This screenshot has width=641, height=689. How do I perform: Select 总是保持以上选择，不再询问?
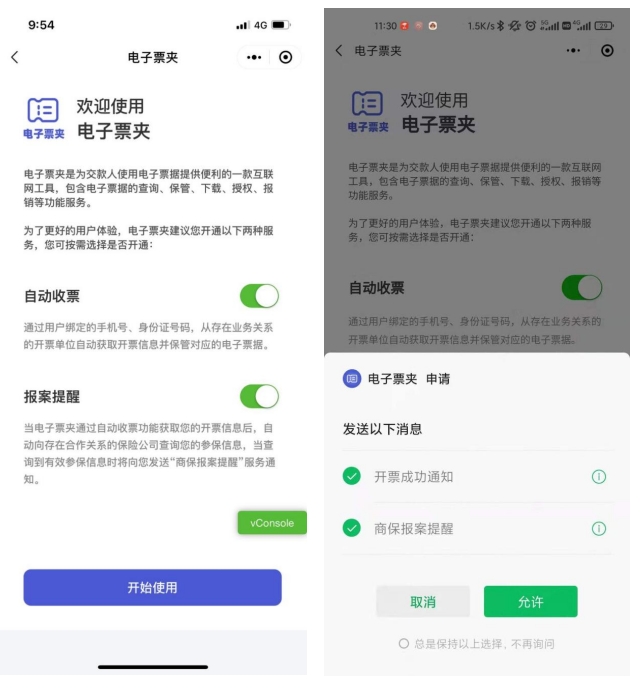tap(404, 643)
